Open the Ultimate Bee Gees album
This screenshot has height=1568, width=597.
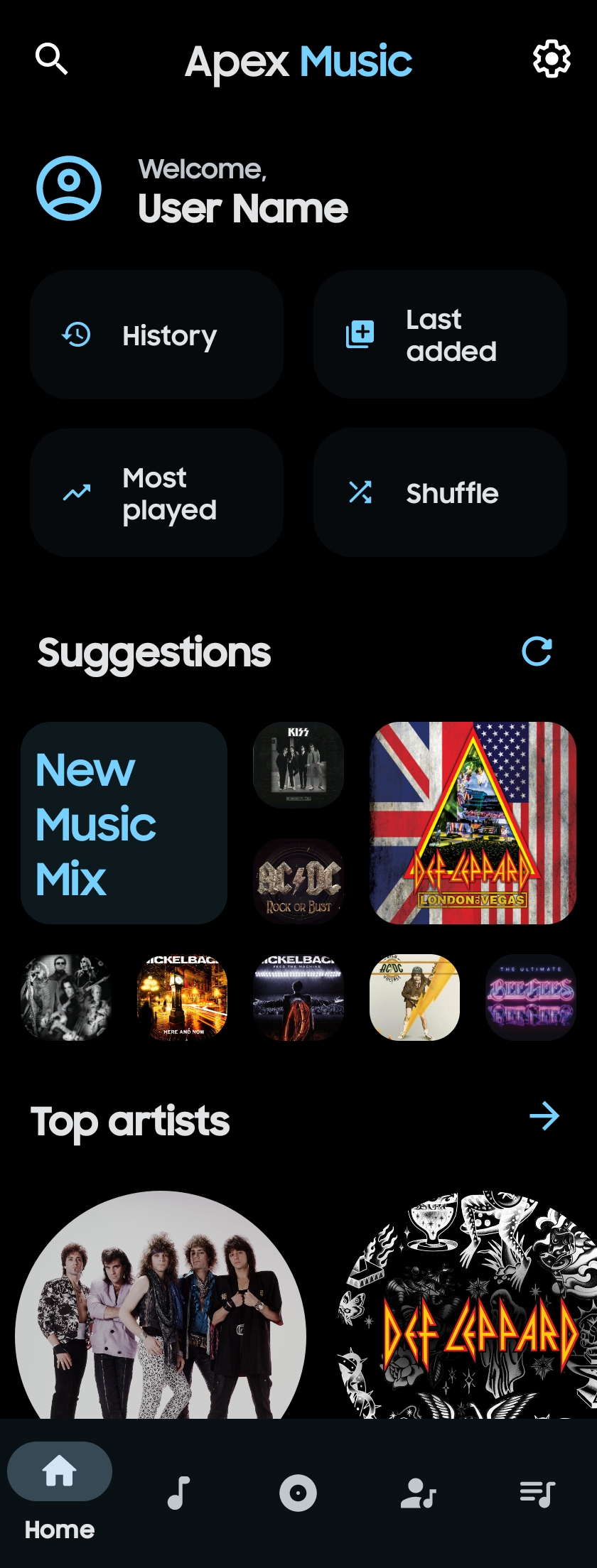530,997
